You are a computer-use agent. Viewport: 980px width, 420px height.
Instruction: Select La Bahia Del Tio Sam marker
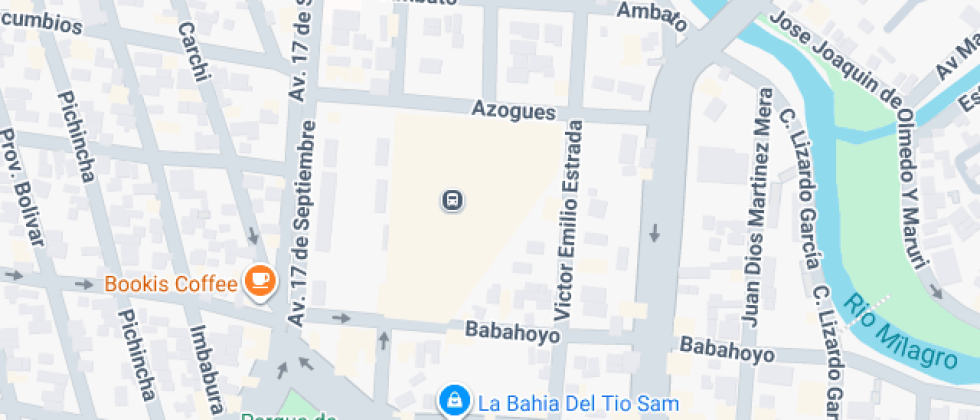(x=454, y=402)
